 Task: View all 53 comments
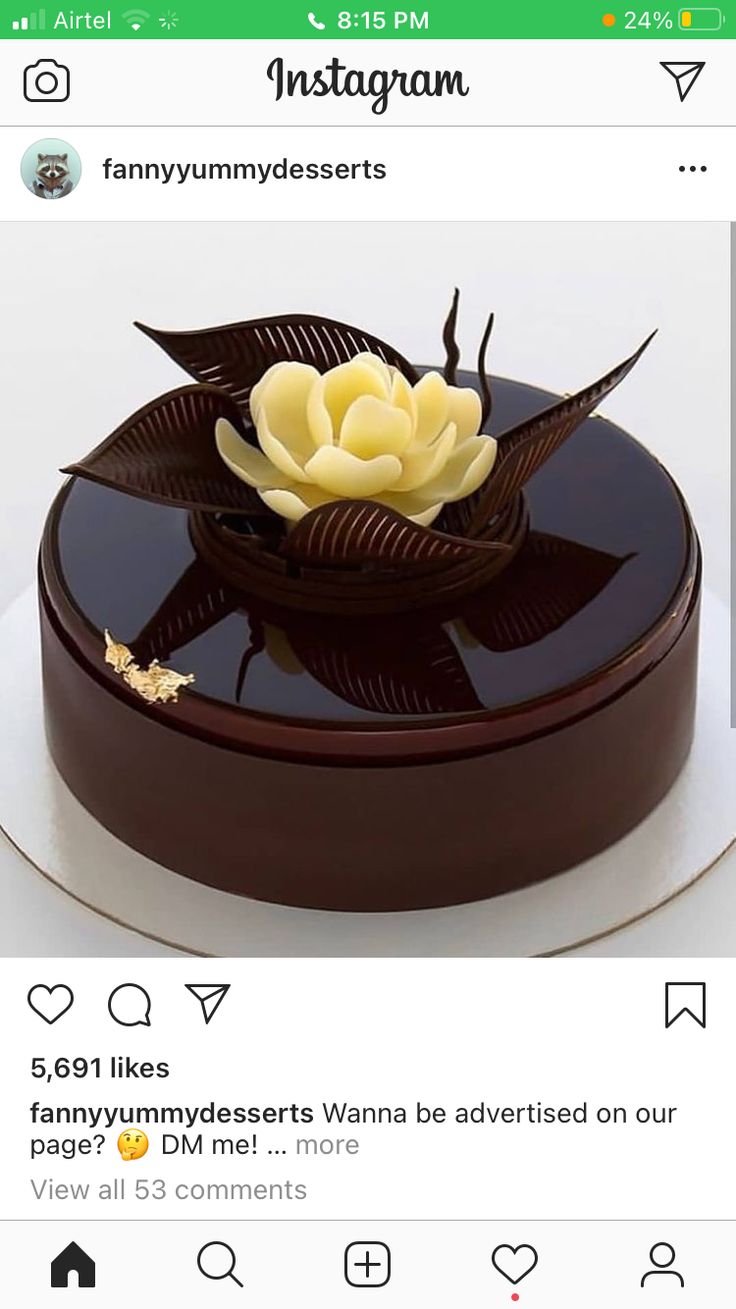(168, 1189)
